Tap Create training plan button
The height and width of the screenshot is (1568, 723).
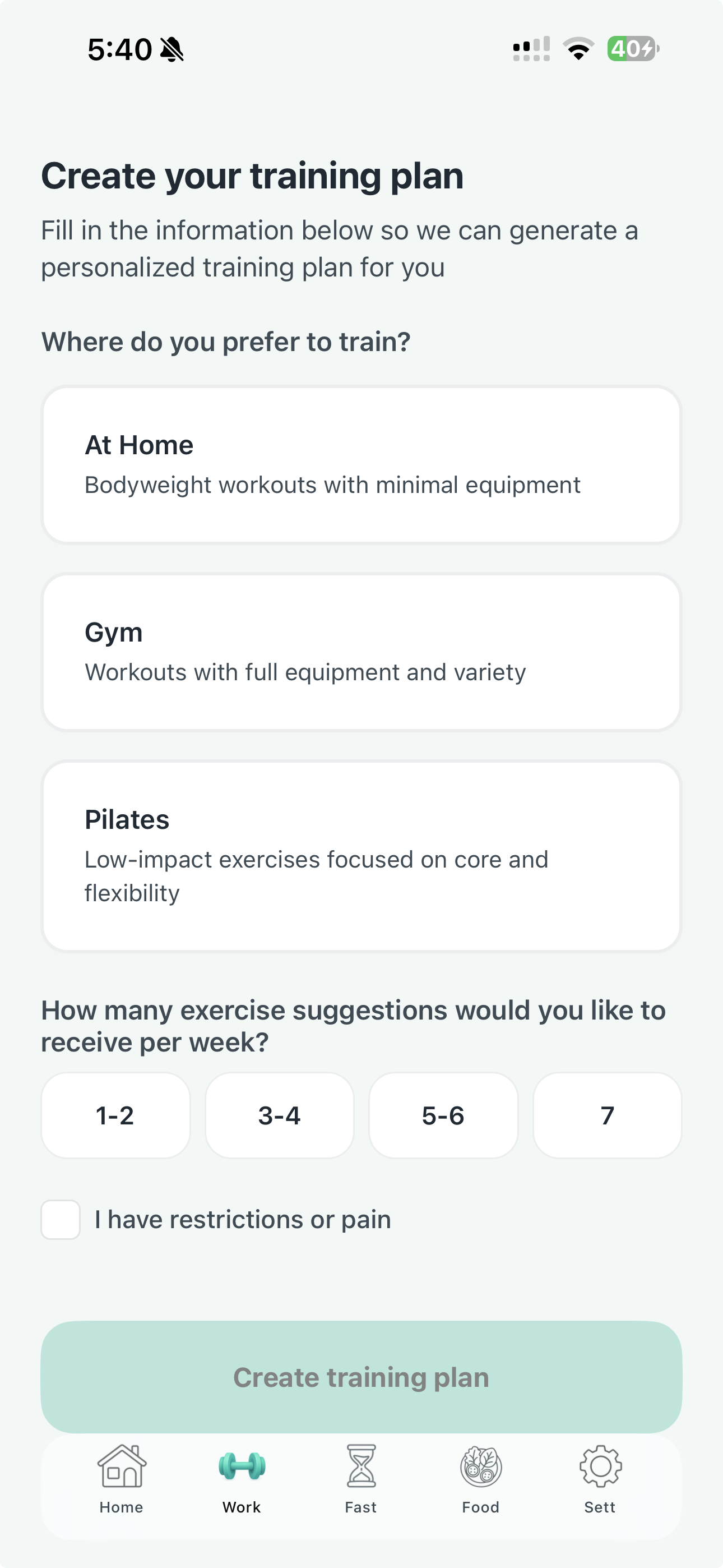pyautogui.click(x=361, y=1377)
